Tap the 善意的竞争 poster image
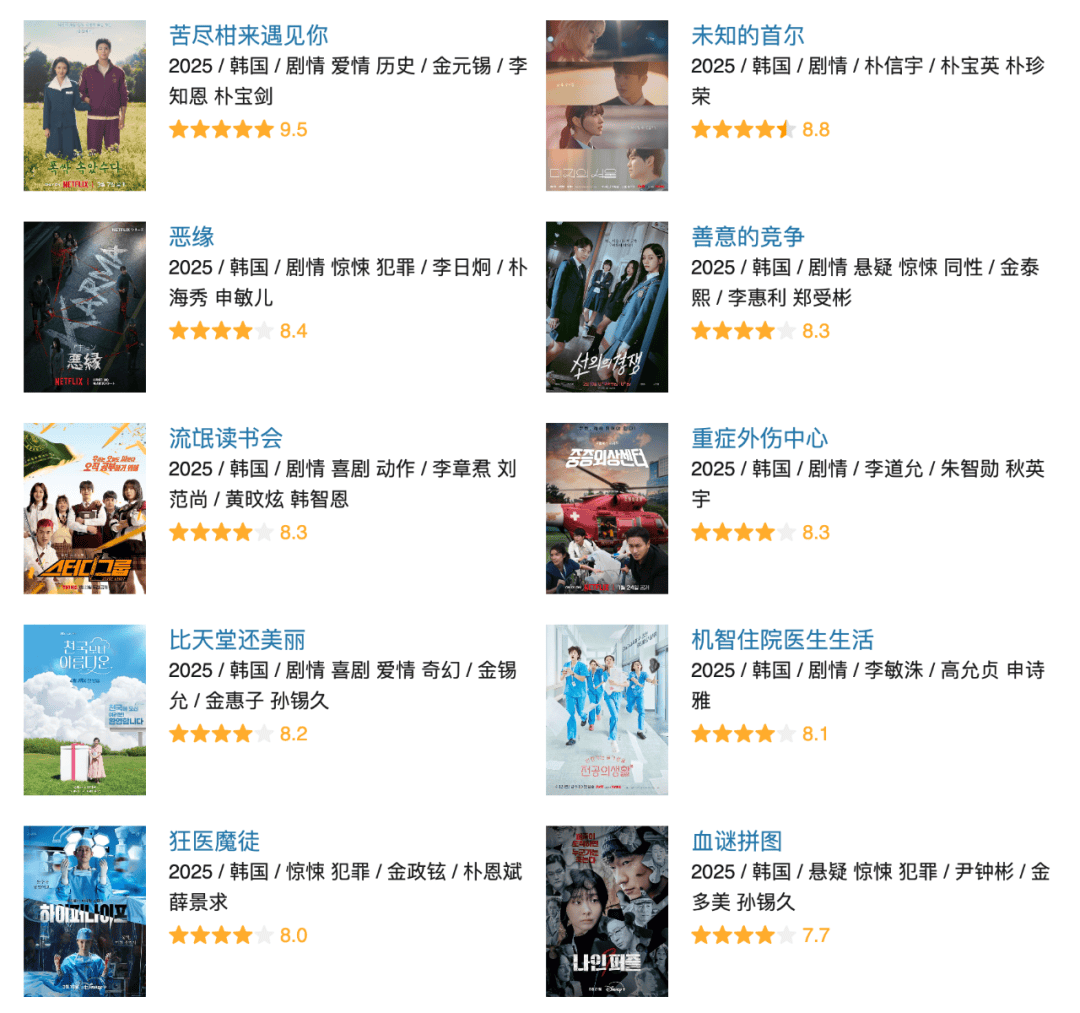Viewport: 1080px width, 1013px height. [x=607, y=307]
